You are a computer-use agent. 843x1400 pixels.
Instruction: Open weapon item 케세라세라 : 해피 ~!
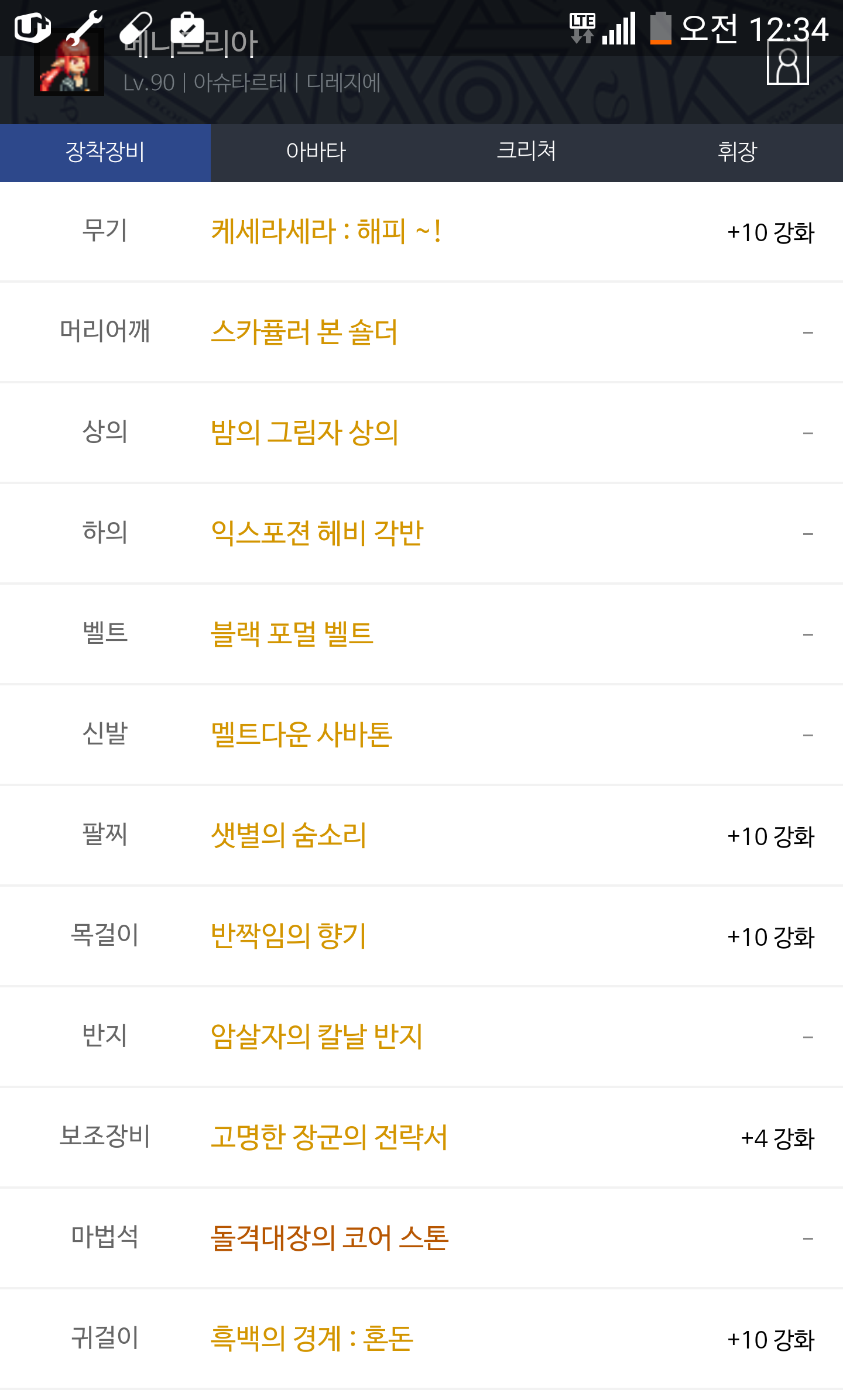(325, 232)
